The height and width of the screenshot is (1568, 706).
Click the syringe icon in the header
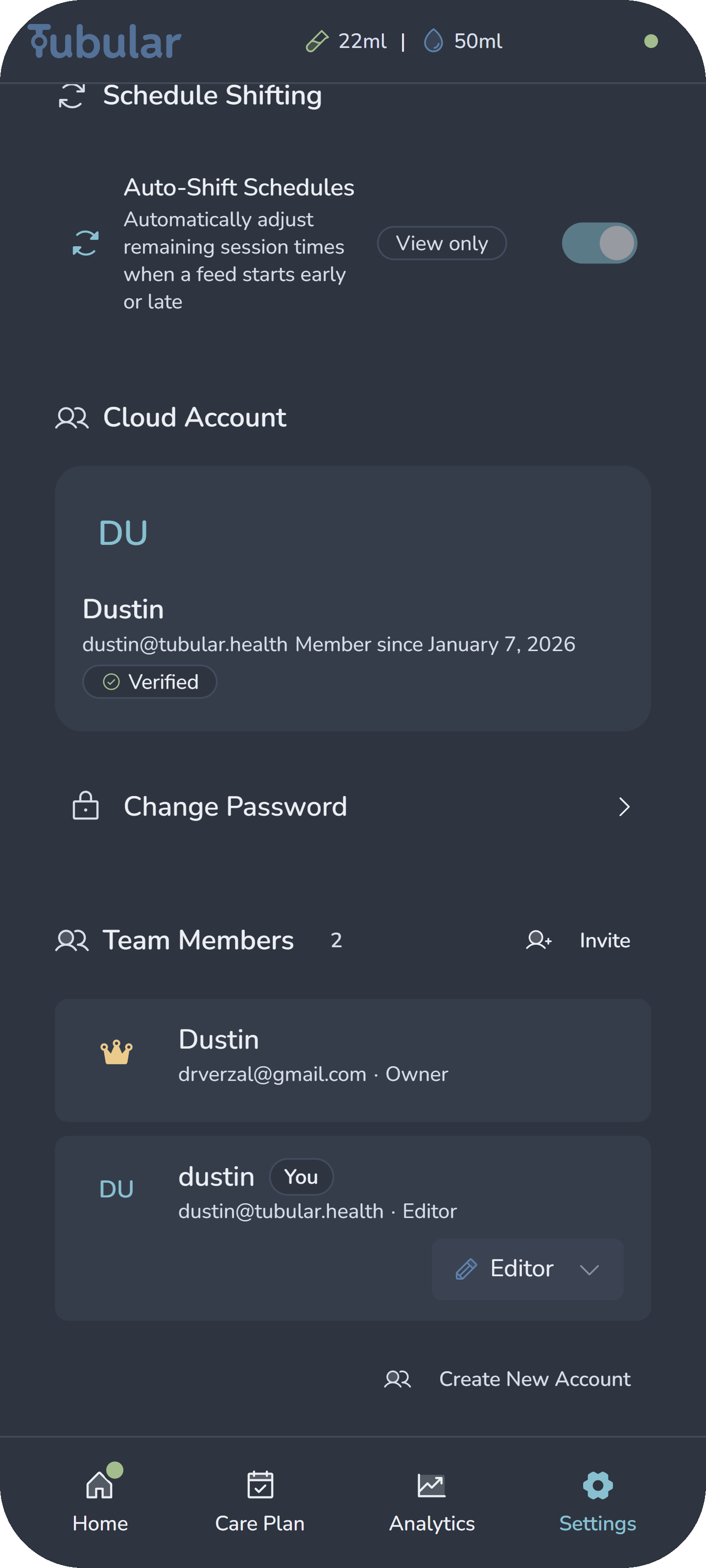coord(317,41)
